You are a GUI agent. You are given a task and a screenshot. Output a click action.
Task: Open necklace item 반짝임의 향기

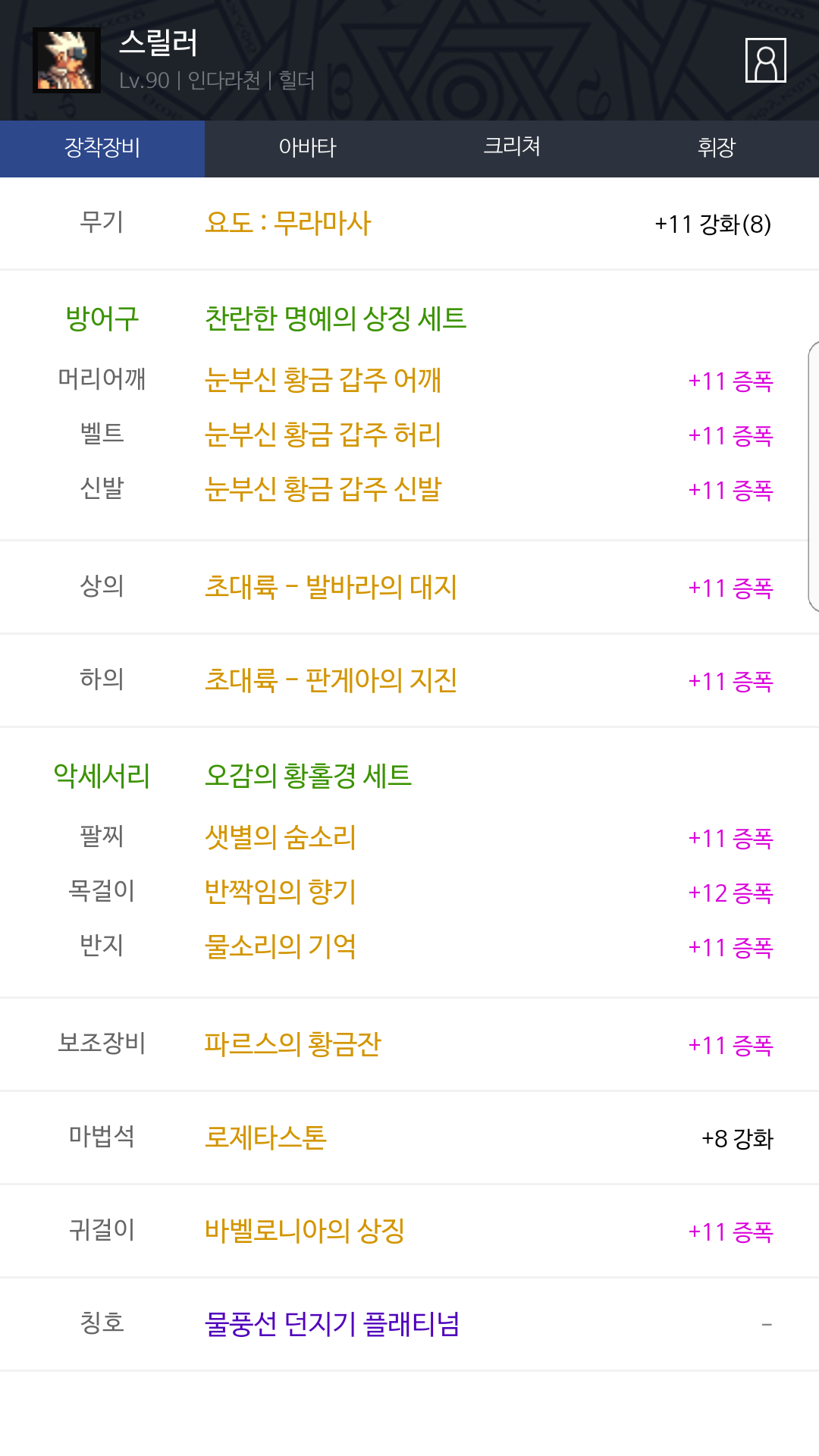coord(281,893)
